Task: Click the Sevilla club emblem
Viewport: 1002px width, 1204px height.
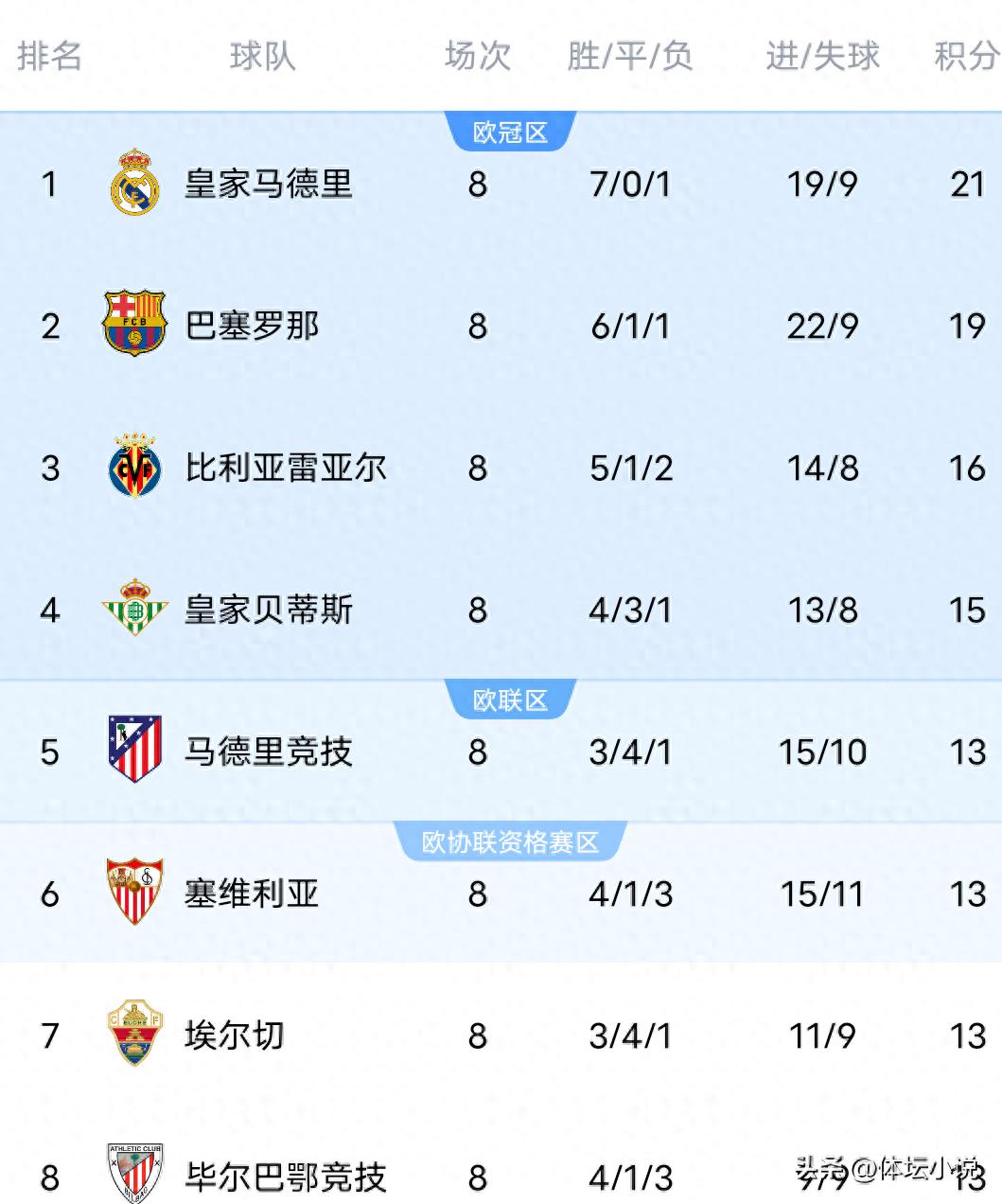Action: [134, 894]
